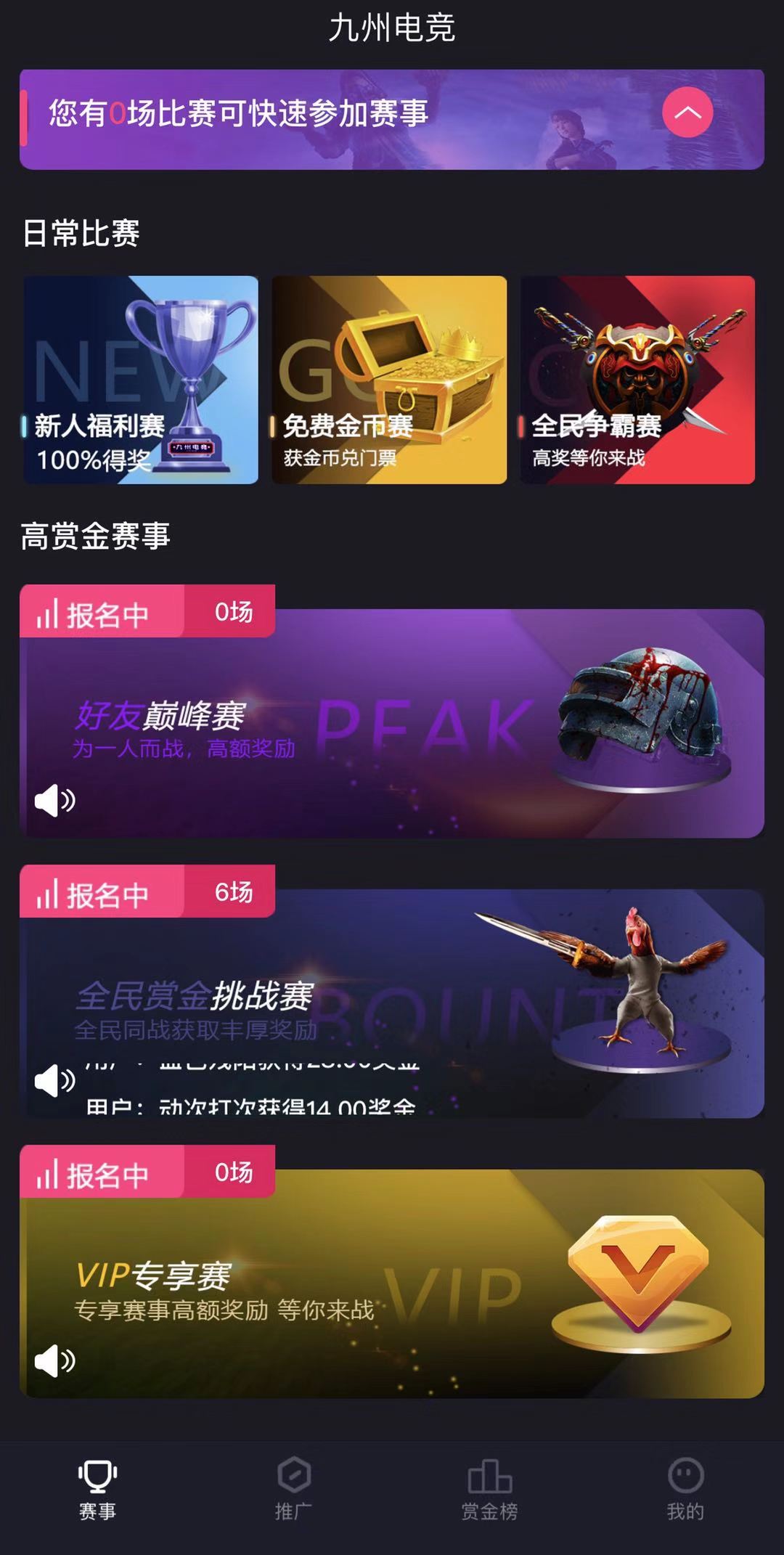784x1555 pixels.
Task: Tap the speaker icon on 全民赏金挑战赛
Action: (55, 1081)
